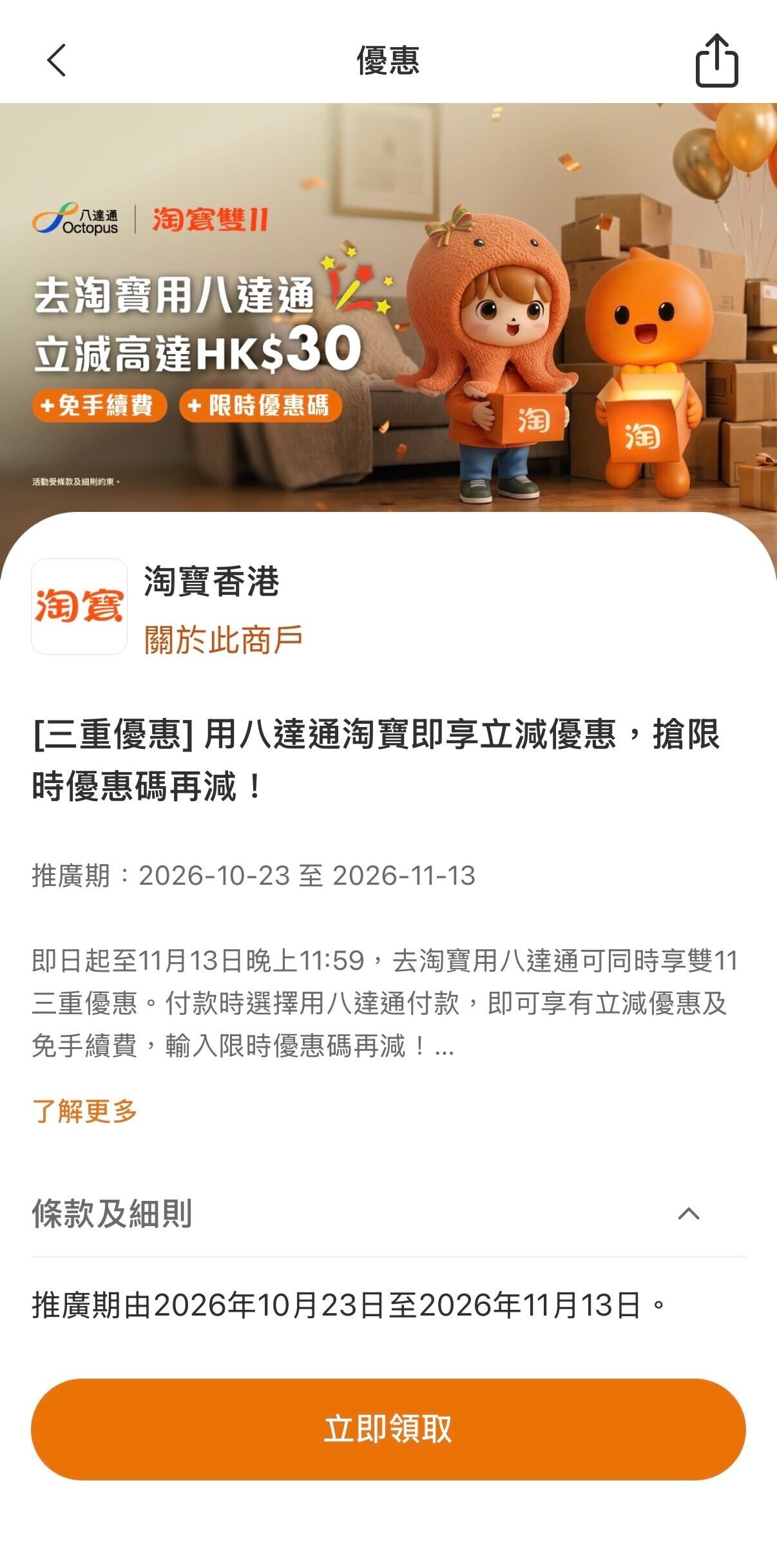
Task: Tap 了解更多 to read more
Action: 84,1111
